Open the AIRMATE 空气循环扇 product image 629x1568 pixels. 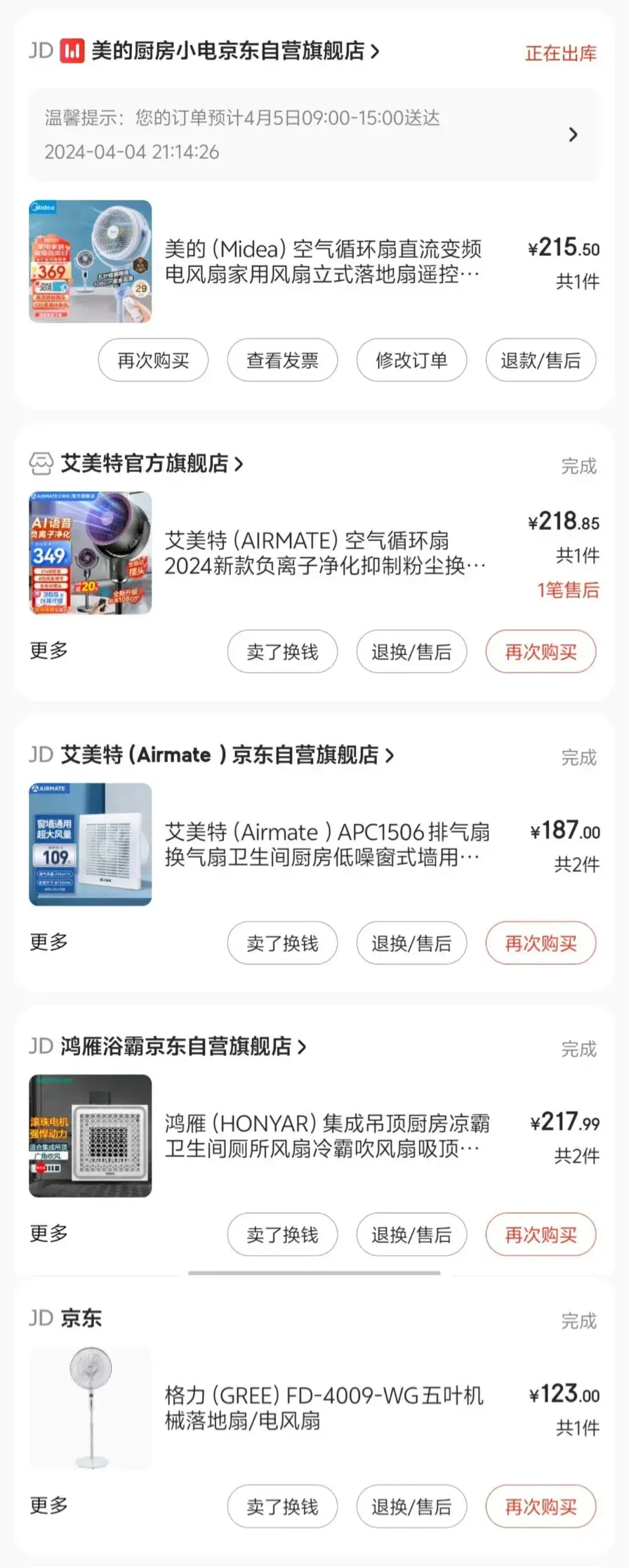click(x=91, y=553)
